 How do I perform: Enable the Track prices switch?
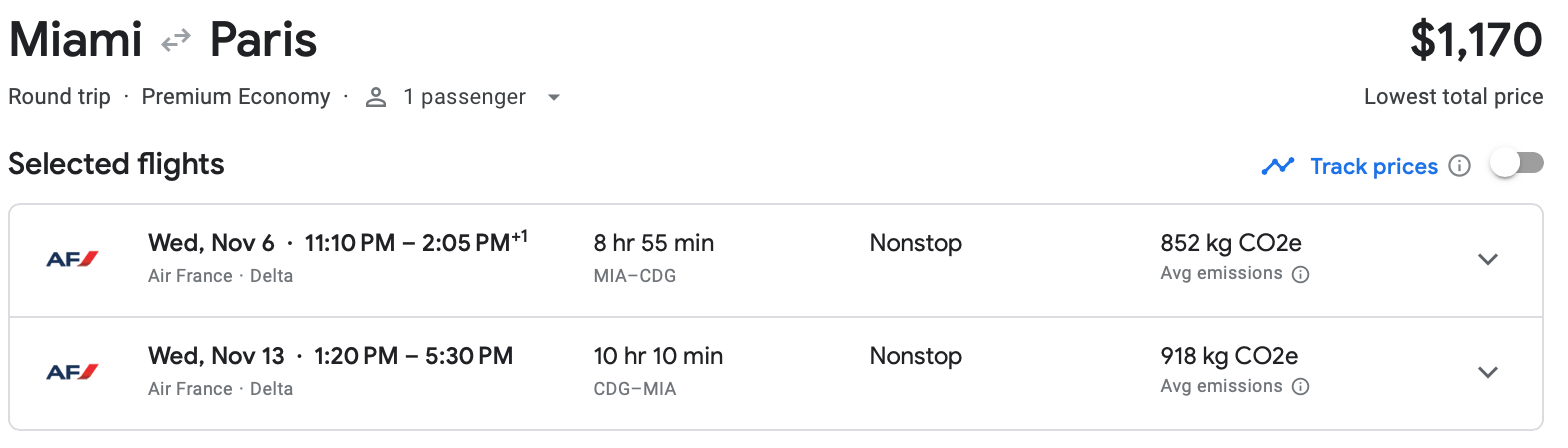pyautogui.click(x=1516, y=164)
